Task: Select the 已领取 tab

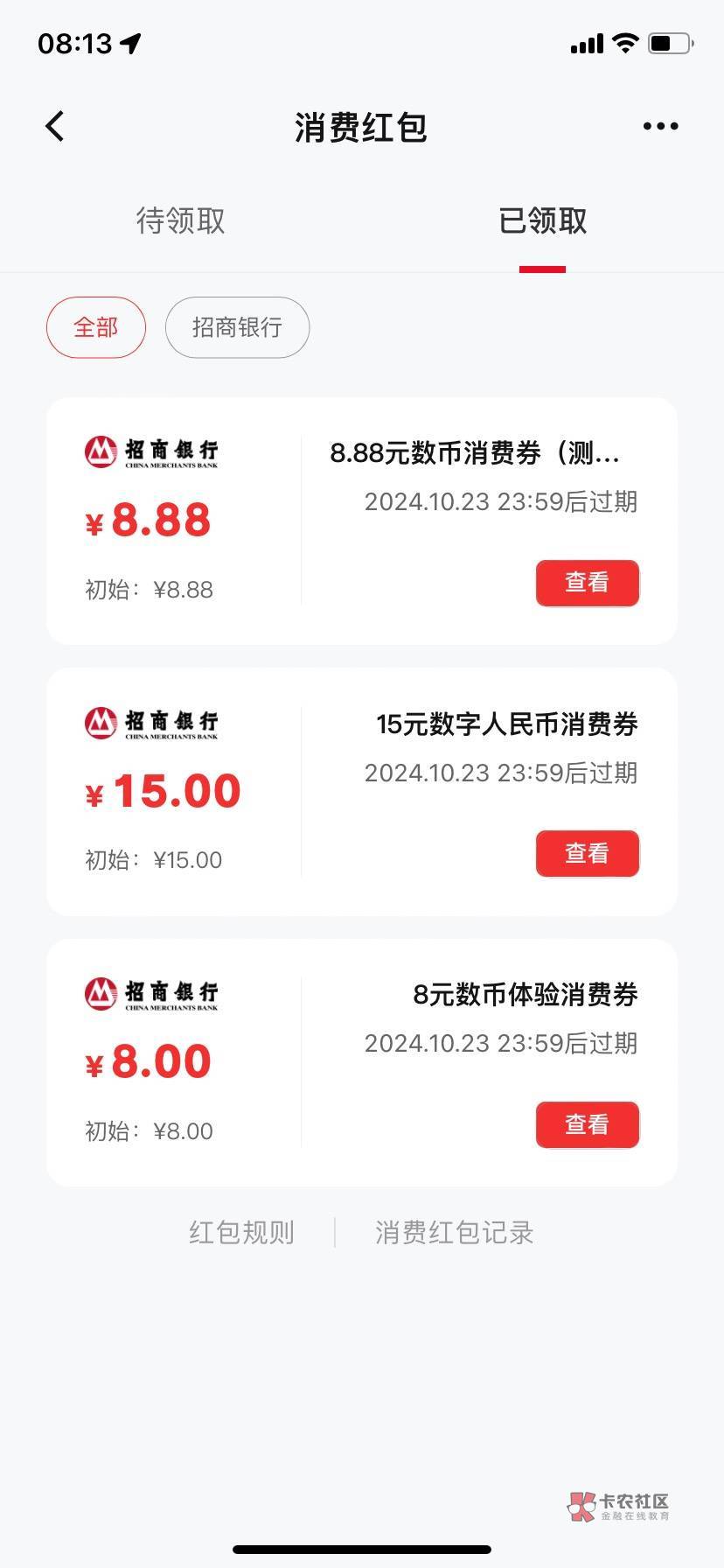Action: (542, 220)
